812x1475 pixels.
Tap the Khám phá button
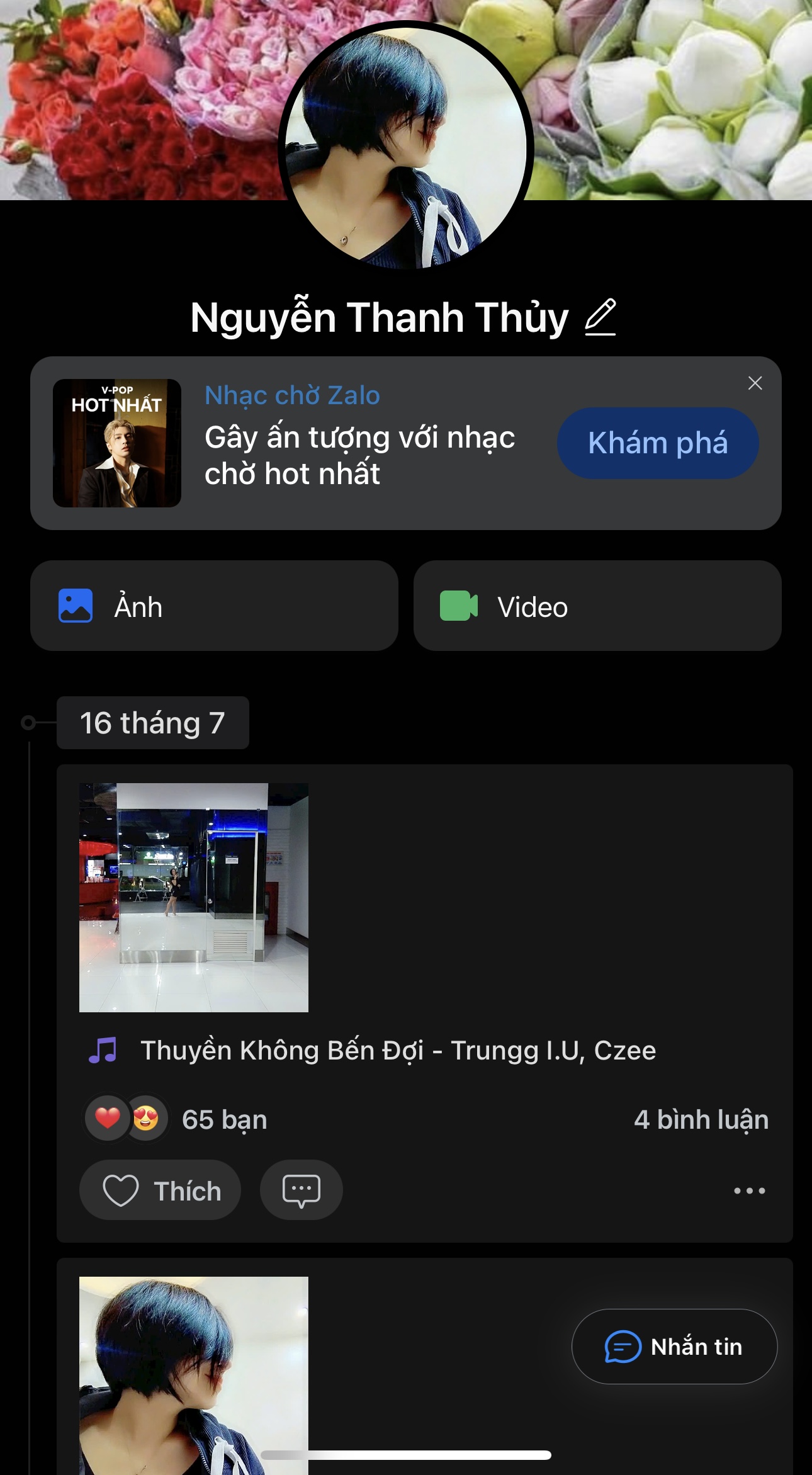click(657, 443)
